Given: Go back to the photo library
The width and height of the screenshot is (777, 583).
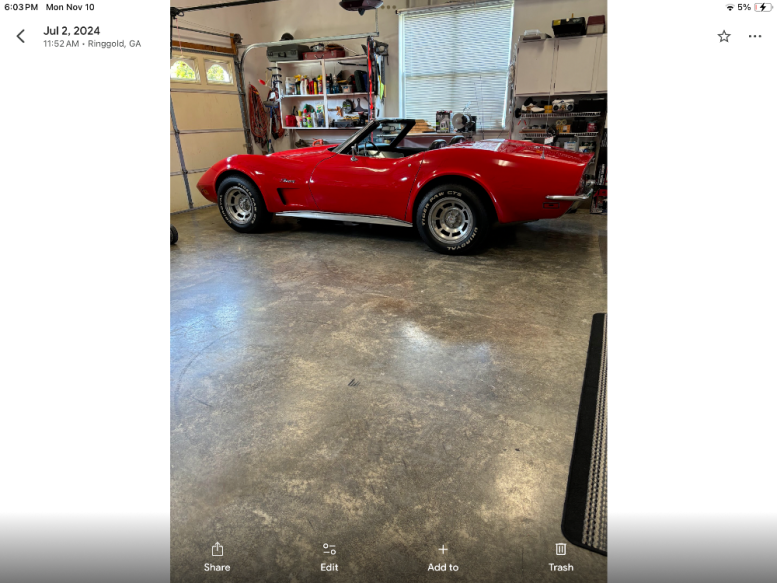Looking at the screenshot, I should [20, 36].
